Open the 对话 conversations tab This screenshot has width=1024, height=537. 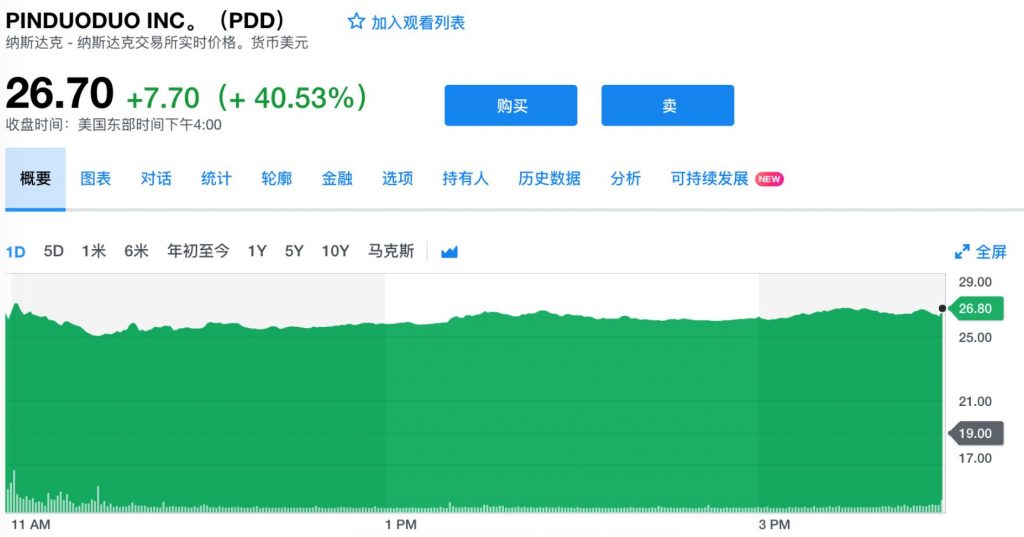156,179
